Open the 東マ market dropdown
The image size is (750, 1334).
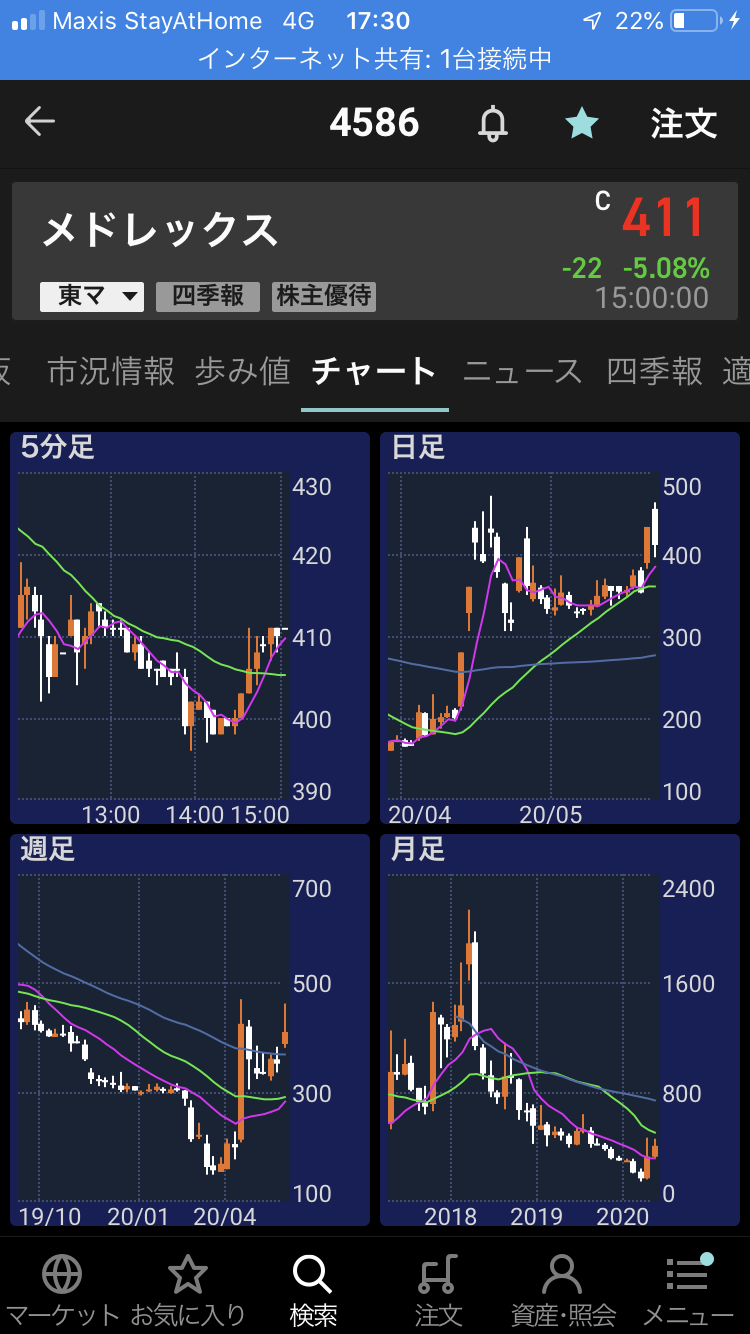click(x=91, y=296)
